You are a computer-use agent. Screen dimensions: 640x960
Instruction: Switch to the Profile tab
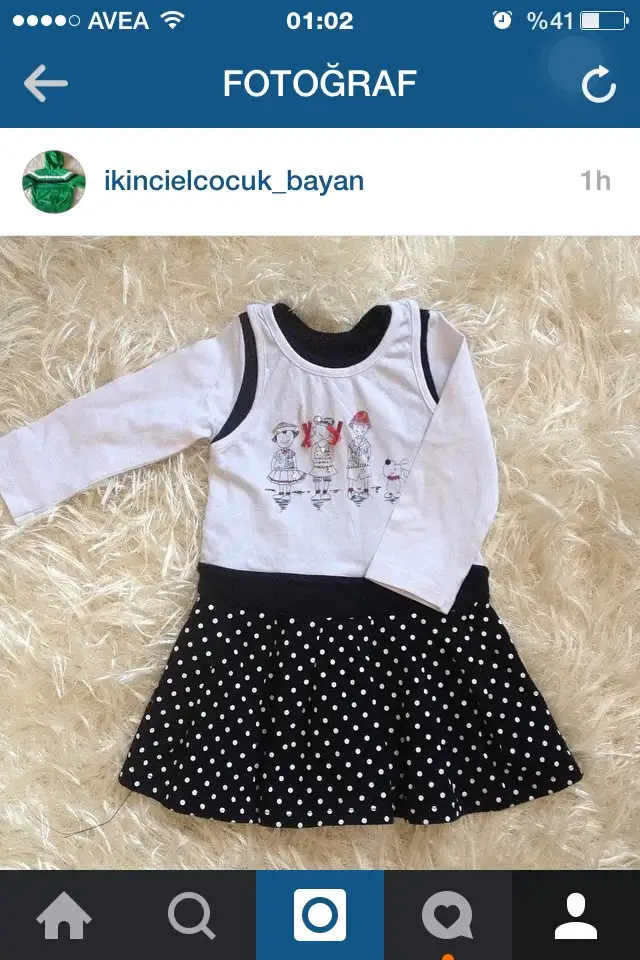[576, 915]
